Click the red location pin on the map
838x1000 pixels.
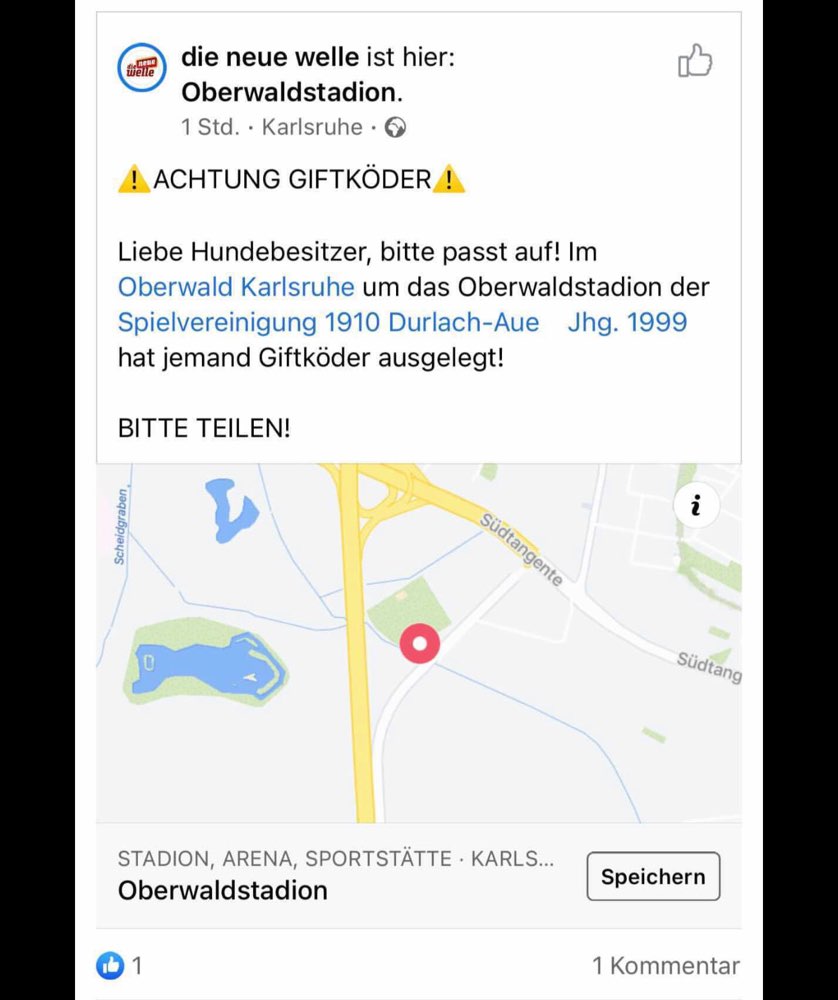[x=420, y=643]
